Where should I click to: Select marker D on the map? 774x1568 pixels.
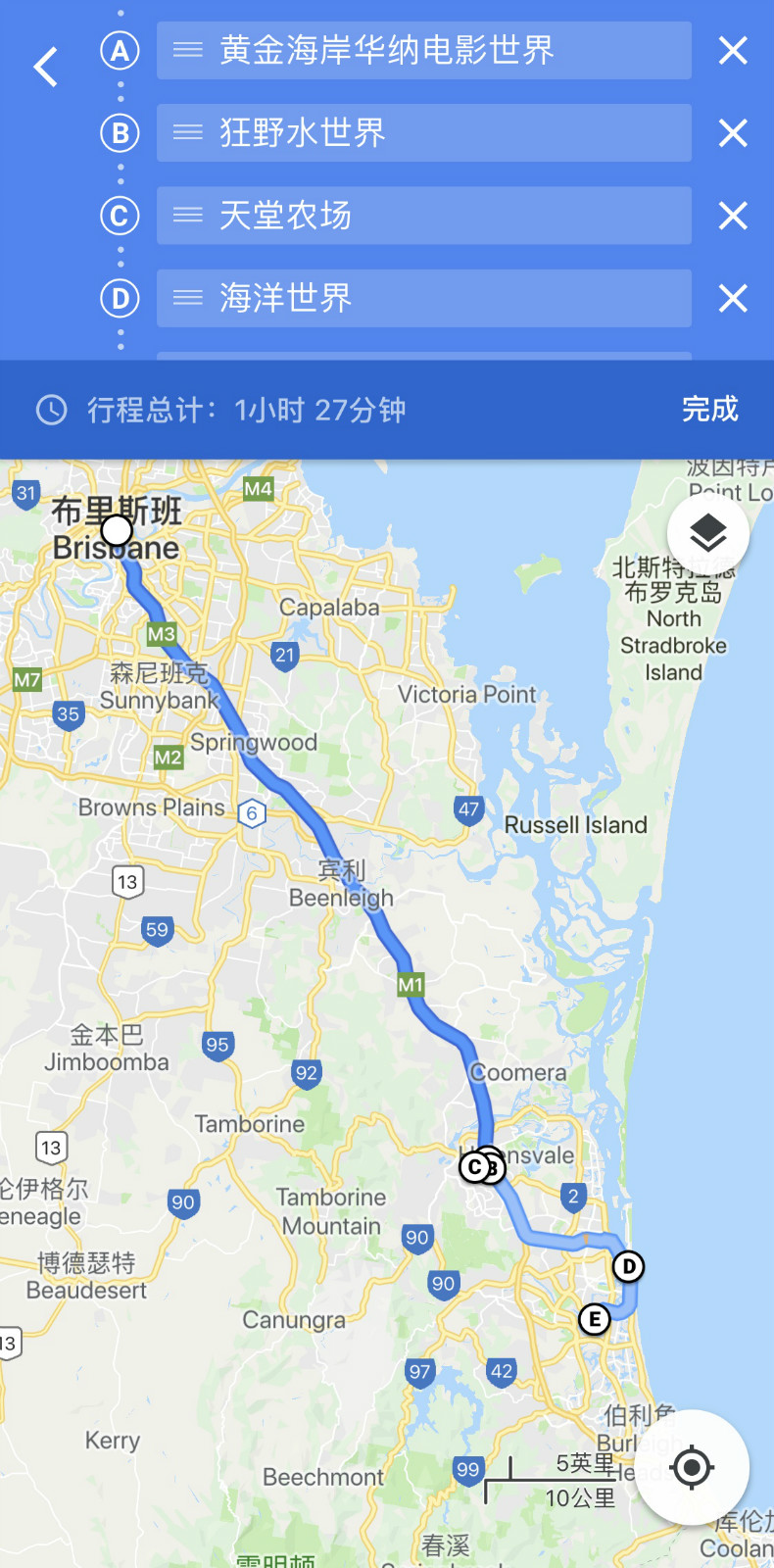coord(628,1266)
